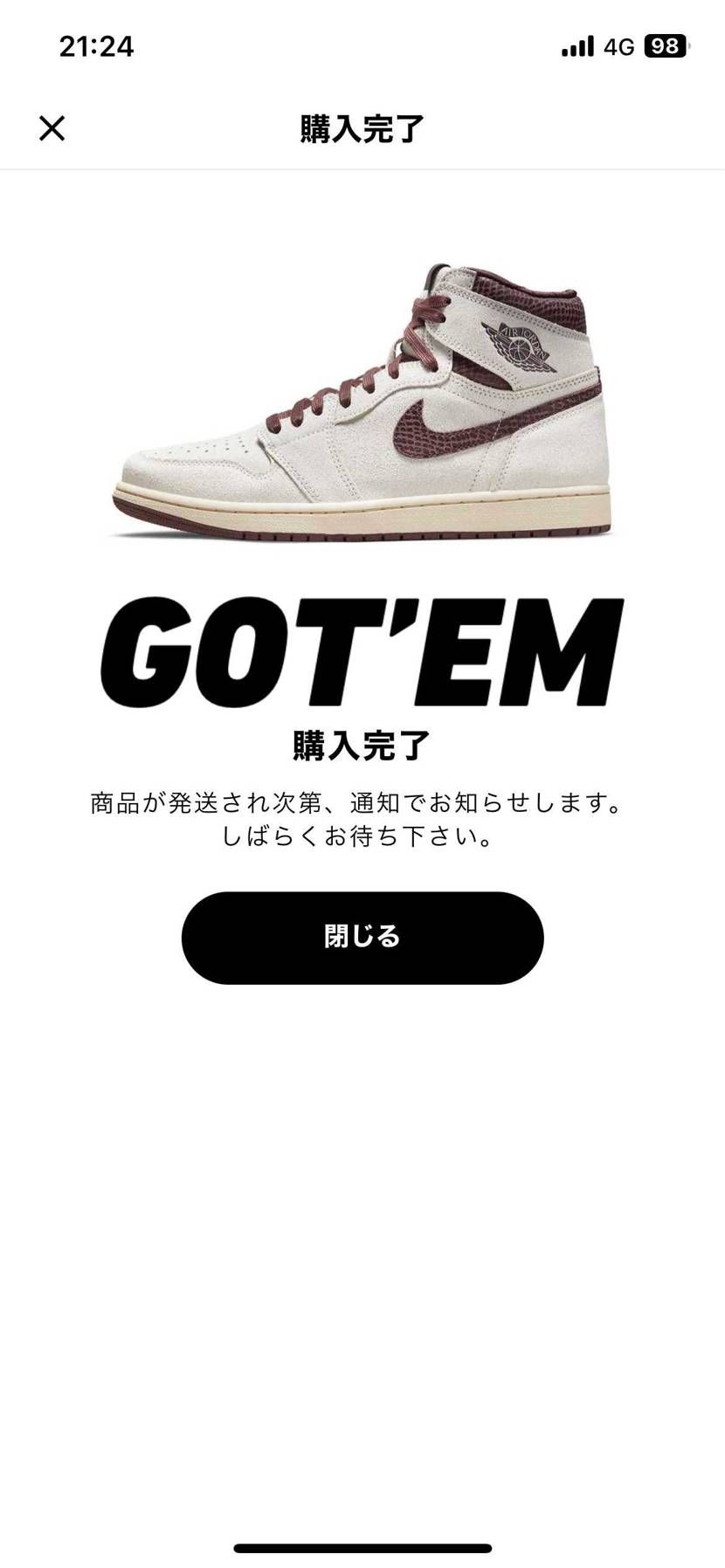Tap the 購入完了 header title
Screen dimensions: 725x1568
pos(361,128)
